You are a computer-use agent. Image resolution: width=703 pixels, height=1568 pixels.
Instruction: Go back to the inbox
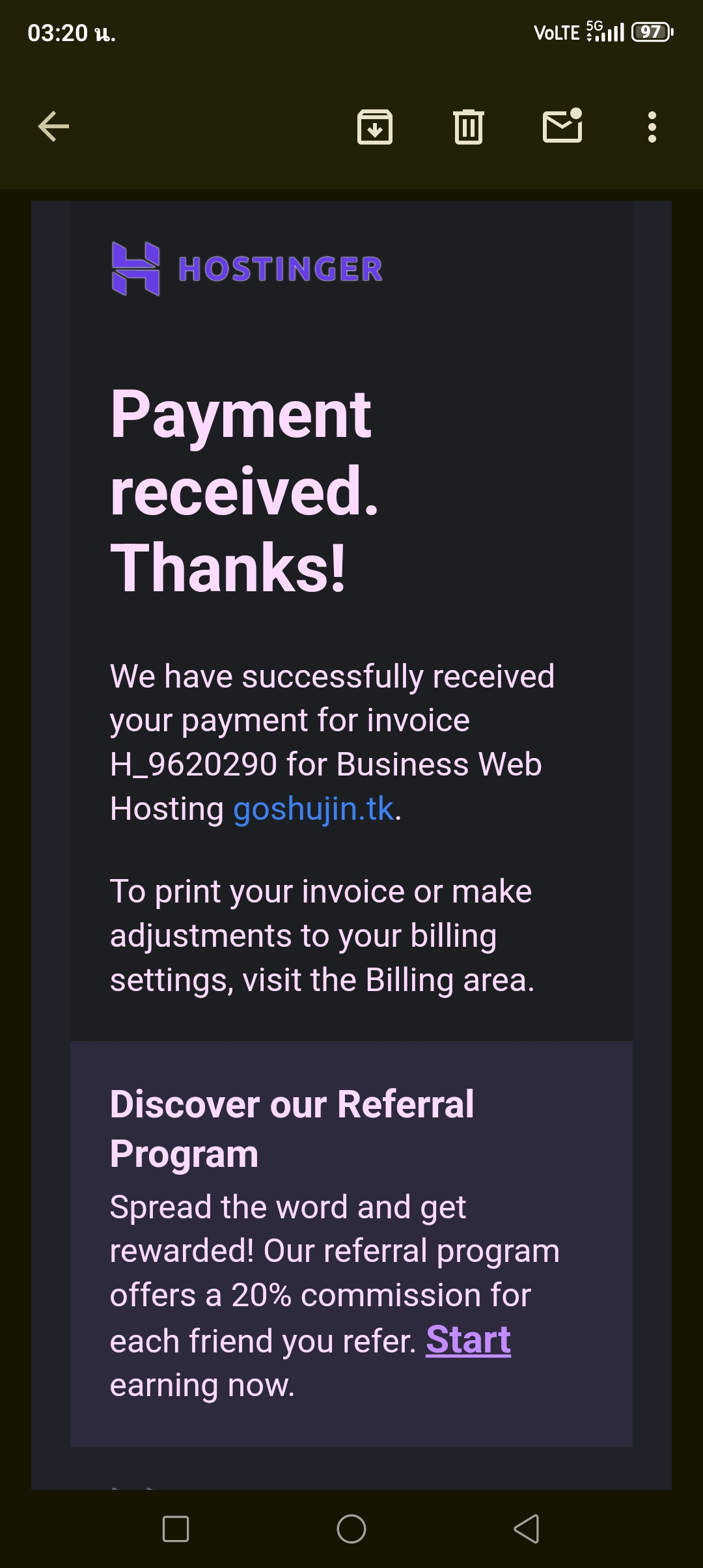pyautogui.click(x=53, y=126)
